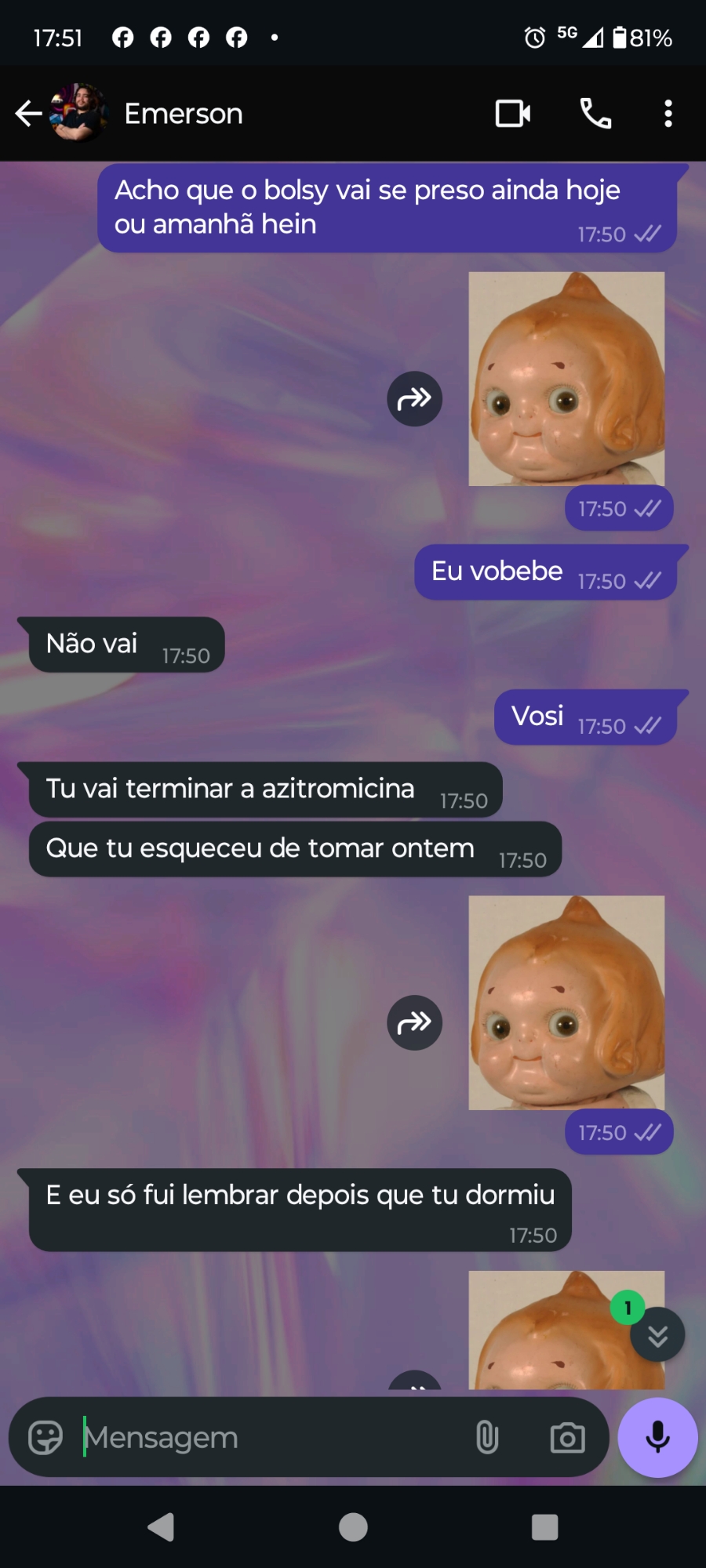This screenshot has width=706, height=1568.
Task: Forward the doll image below 'esqueceu de tomar ontem'
Action: pyautogui.click(x=414, y=1022)
